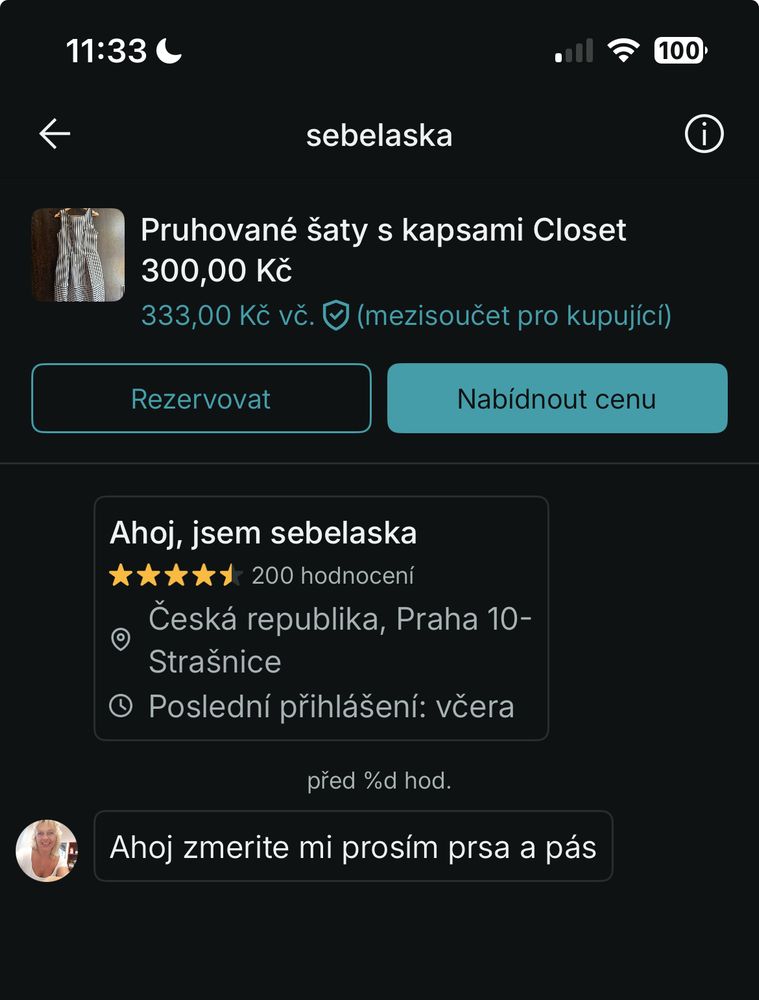759x1000 pixels.
Task: Tap Nabídnout cenu to make an offer
Action: point(557,398)
